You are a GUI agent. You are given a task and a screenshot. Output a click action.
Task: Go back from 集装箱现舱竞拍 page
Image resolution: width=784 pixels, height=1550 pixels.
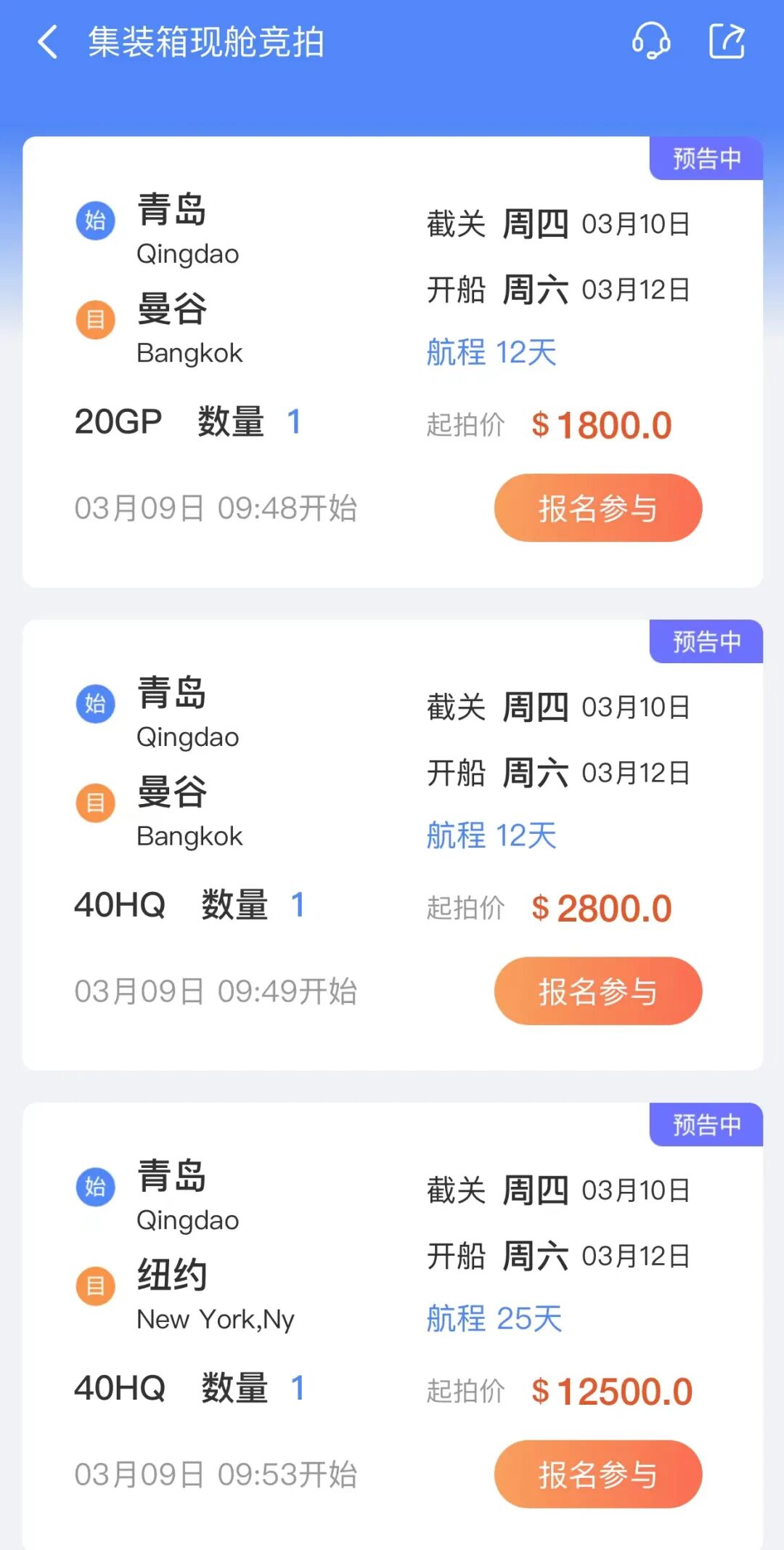(x=48, y=41)
